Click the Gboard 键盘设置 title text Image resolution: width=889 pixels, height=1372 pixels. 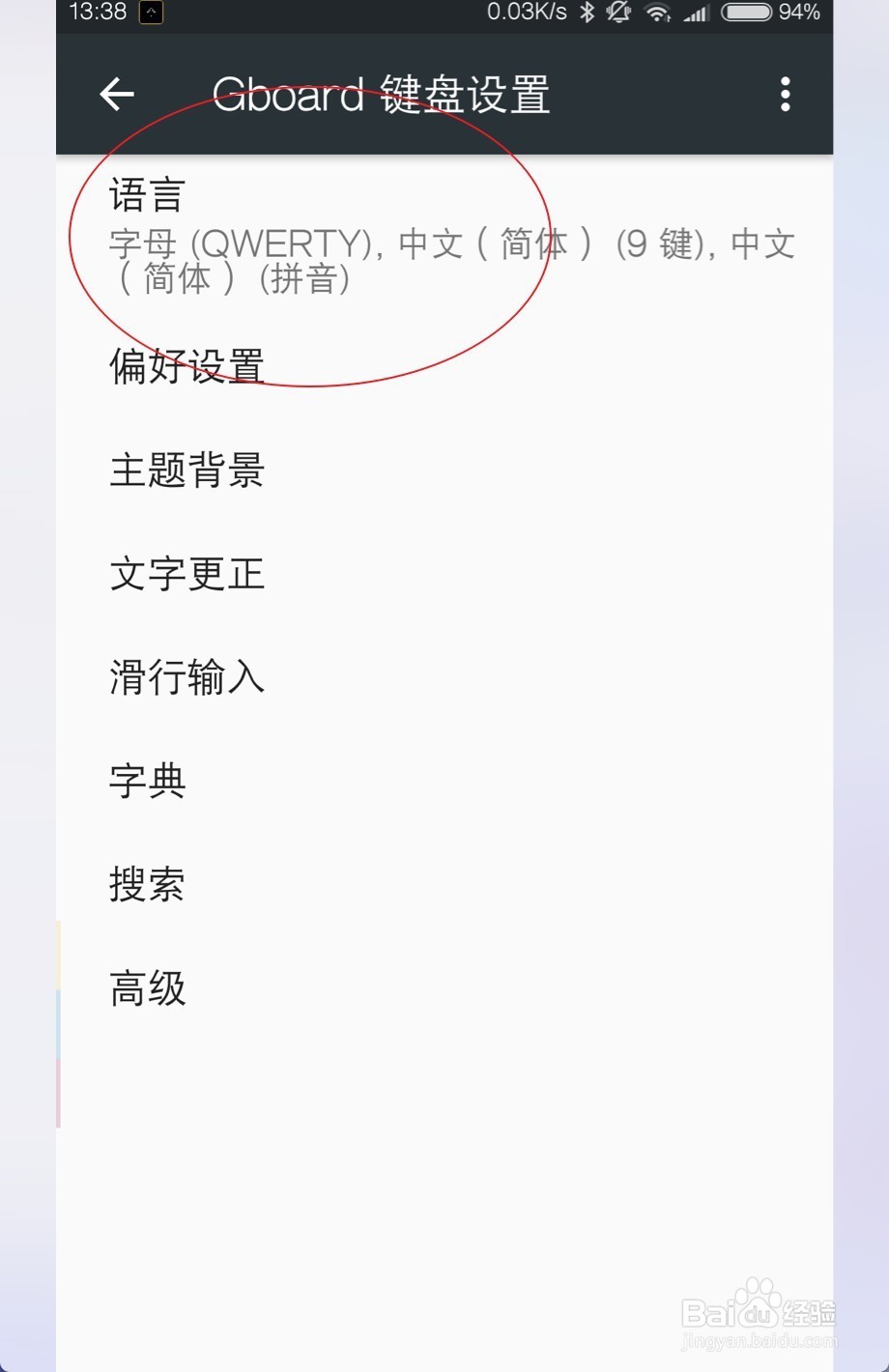point(382,94)
